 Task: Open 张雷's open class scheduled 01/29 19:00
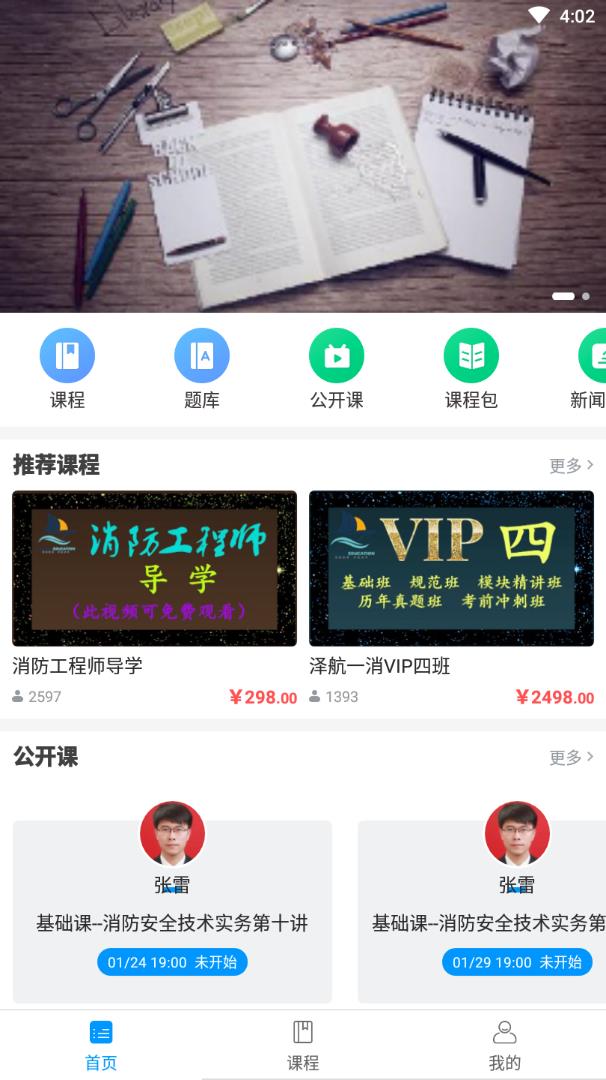[x=482, y=912]
